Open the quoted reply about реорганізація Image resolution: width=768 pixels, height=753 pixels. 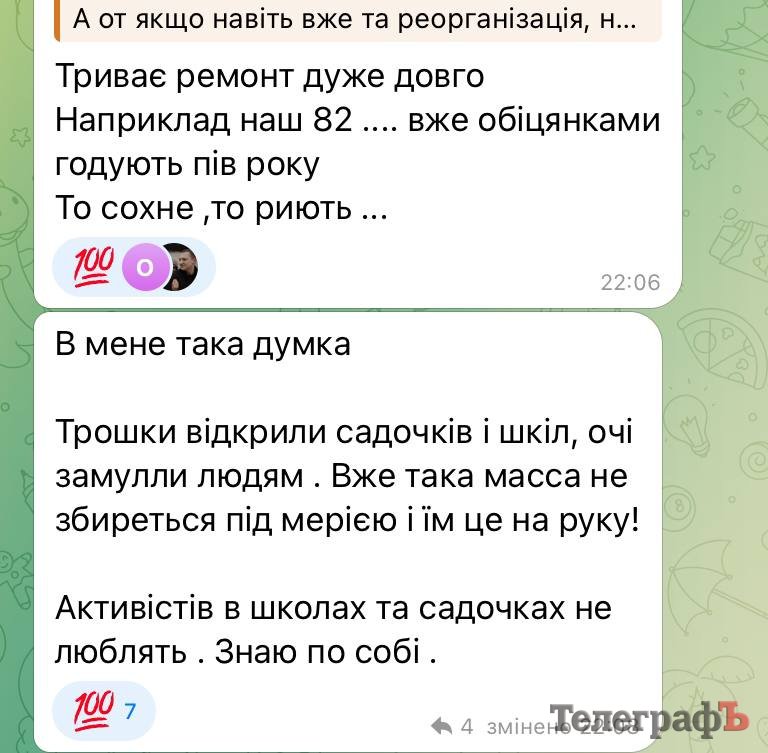(x=357, y=20)
